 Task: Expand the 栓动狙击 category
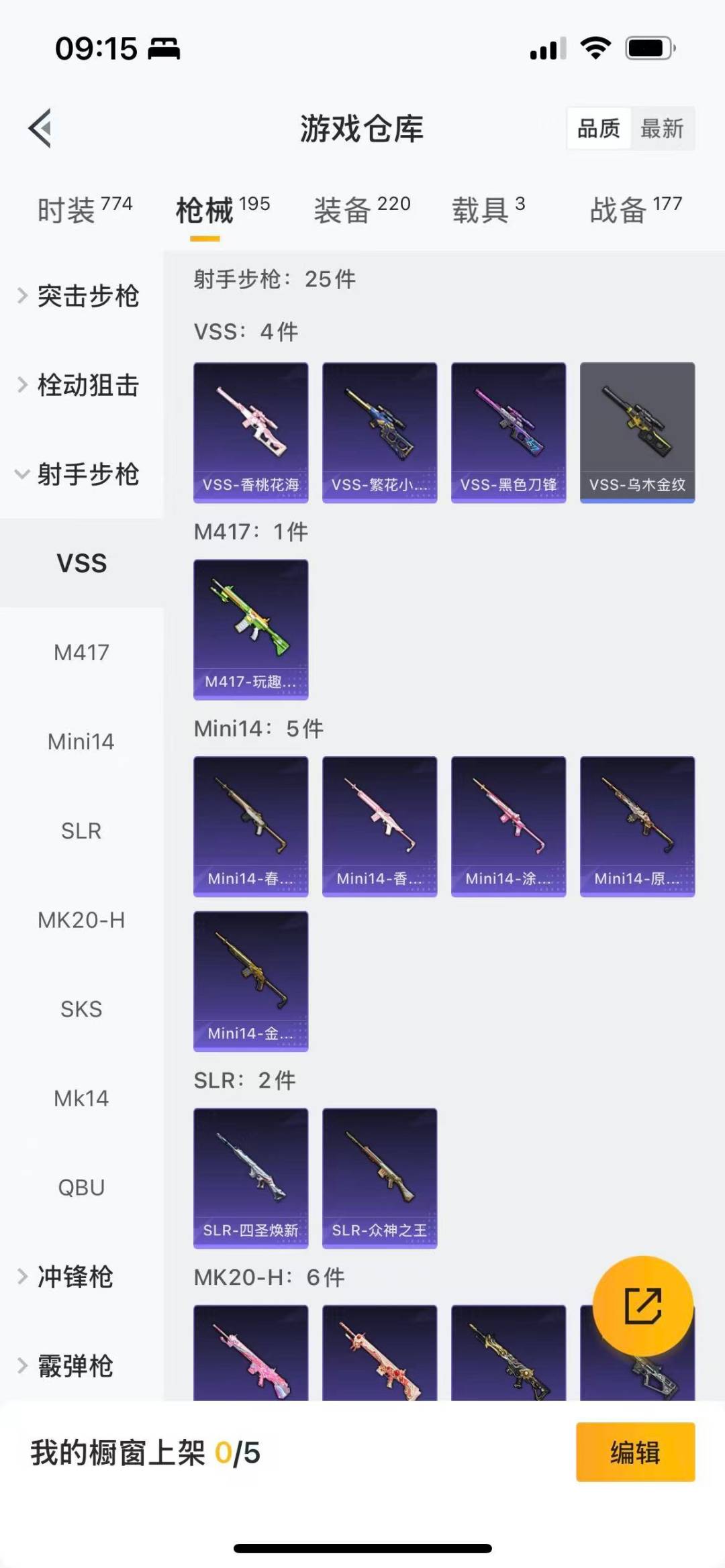coord(81,385)
